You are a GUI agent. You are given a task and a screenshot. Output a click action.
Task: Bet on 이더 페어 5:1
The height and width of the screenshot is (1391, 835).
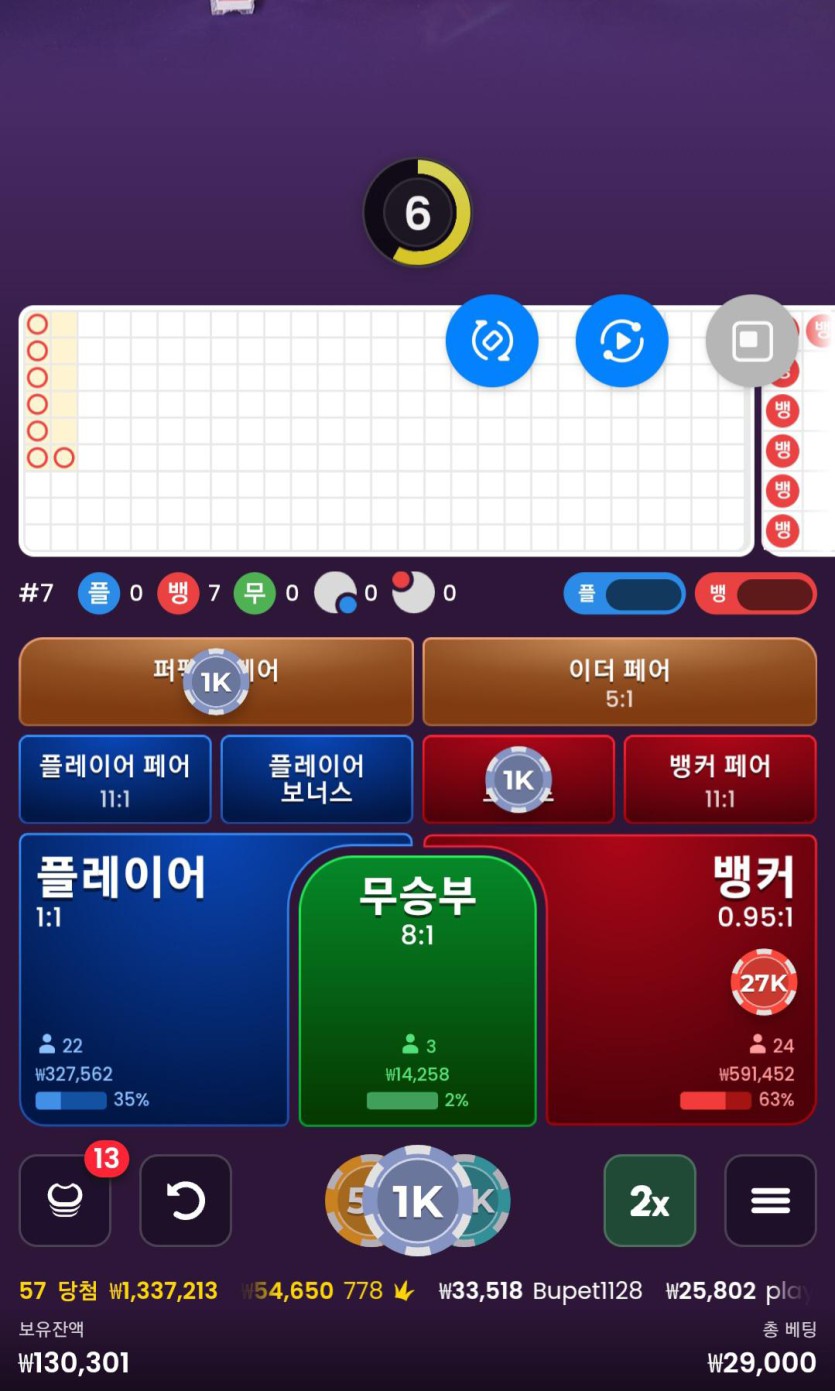point(619,682)
